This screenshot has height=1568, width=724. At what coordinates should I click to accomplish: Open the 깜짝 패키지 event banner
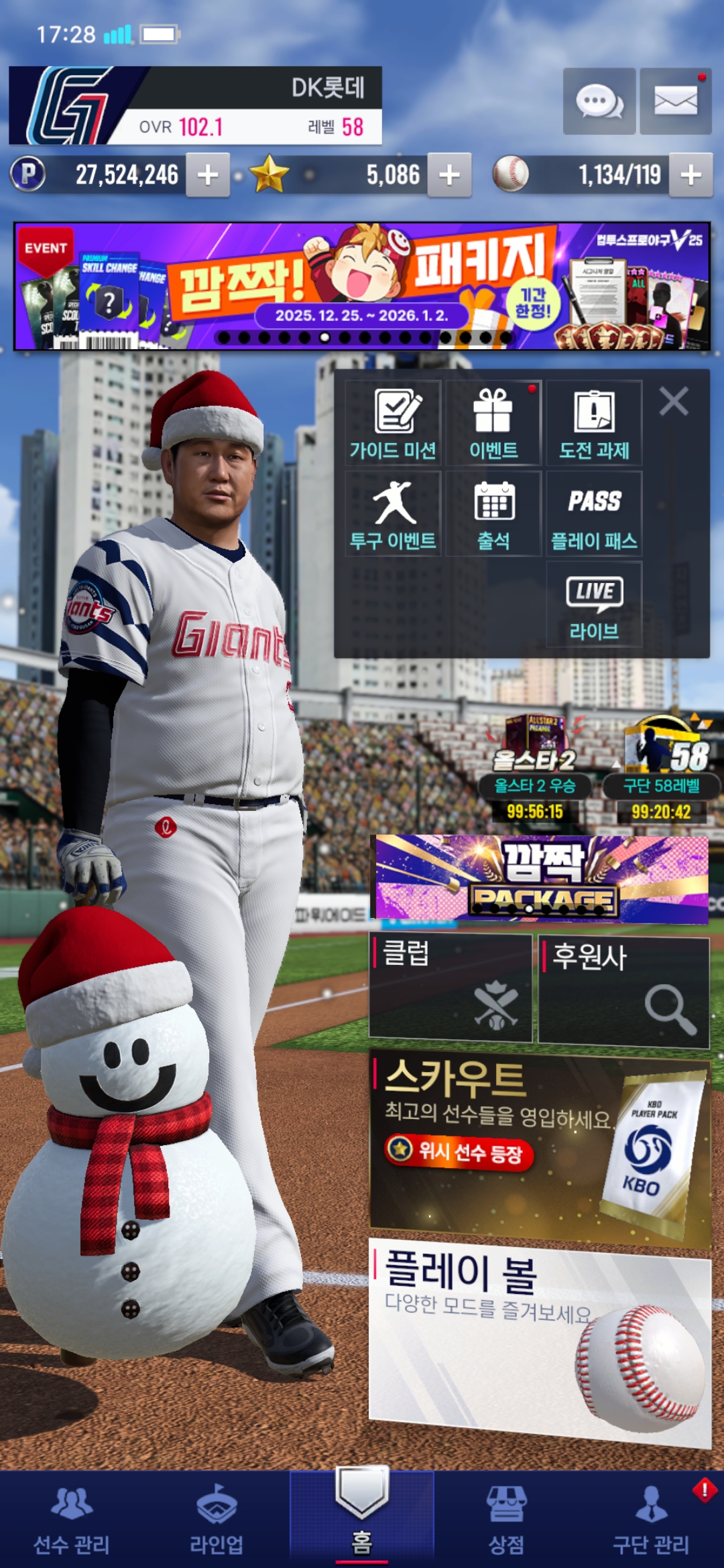362,286
